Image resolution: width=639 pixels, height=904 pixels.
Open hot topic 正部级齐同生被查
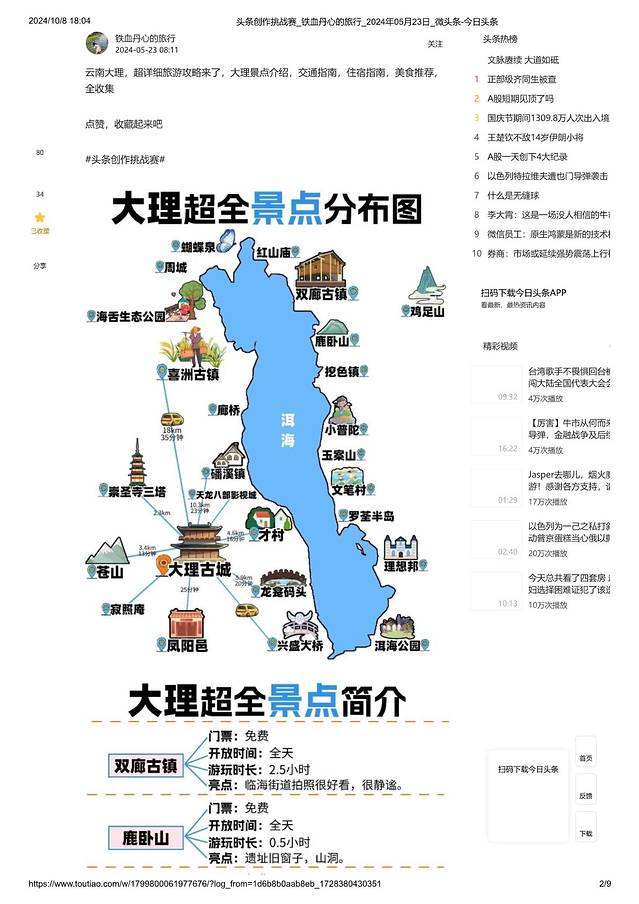click(x=521, y=80)
